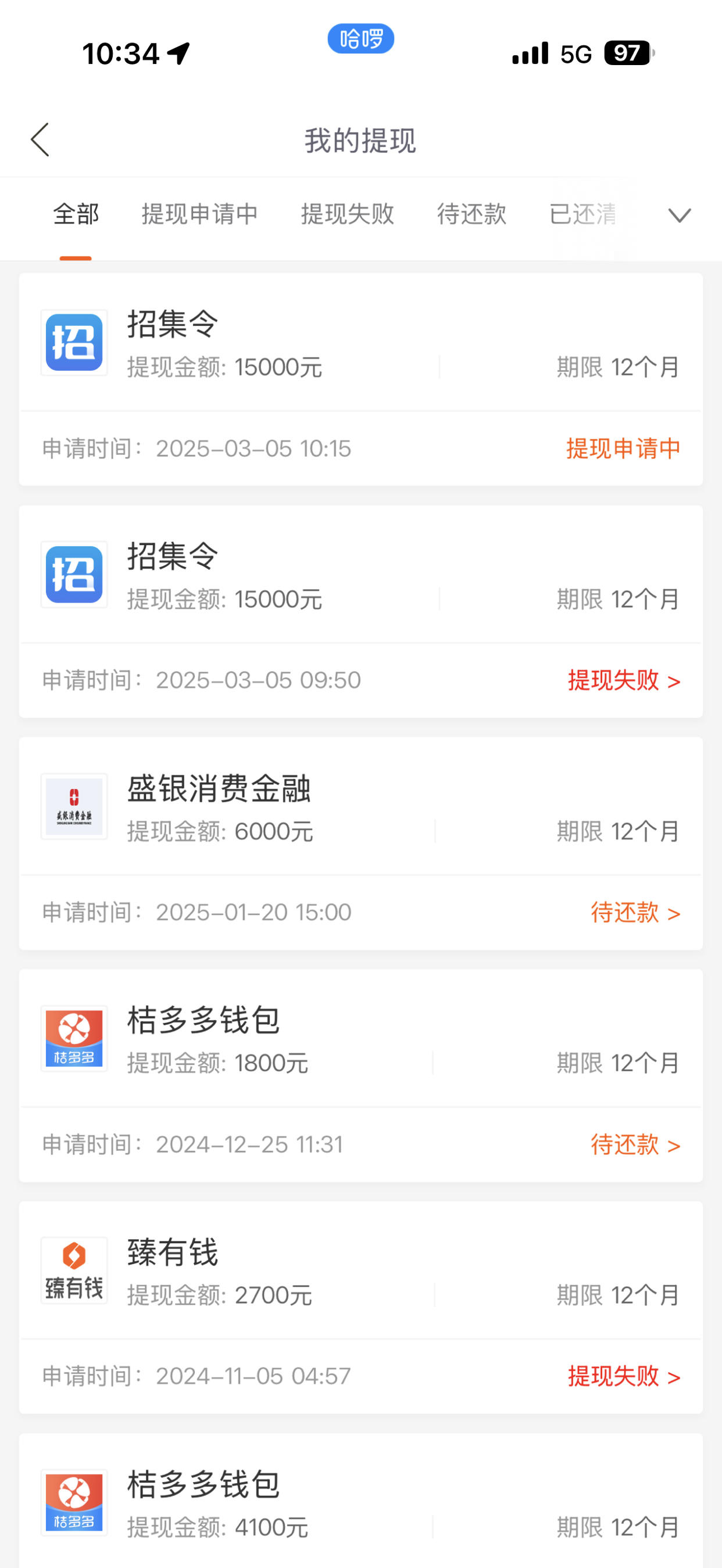The width and height of the screenshot is (722, 1568).
Task: Open 桔多多钱包 4100元 withdrawal card
Action: pos(360,1501)
